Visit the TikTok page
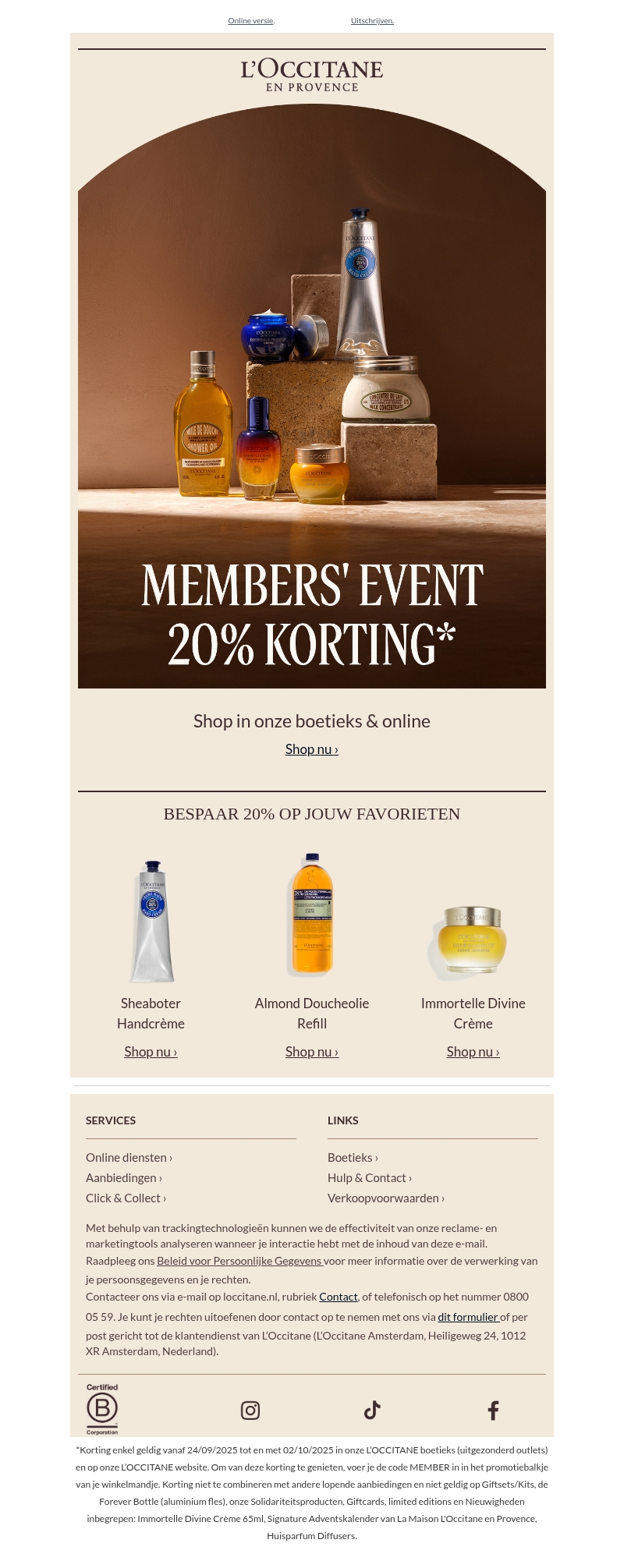 coord(372,1410)
